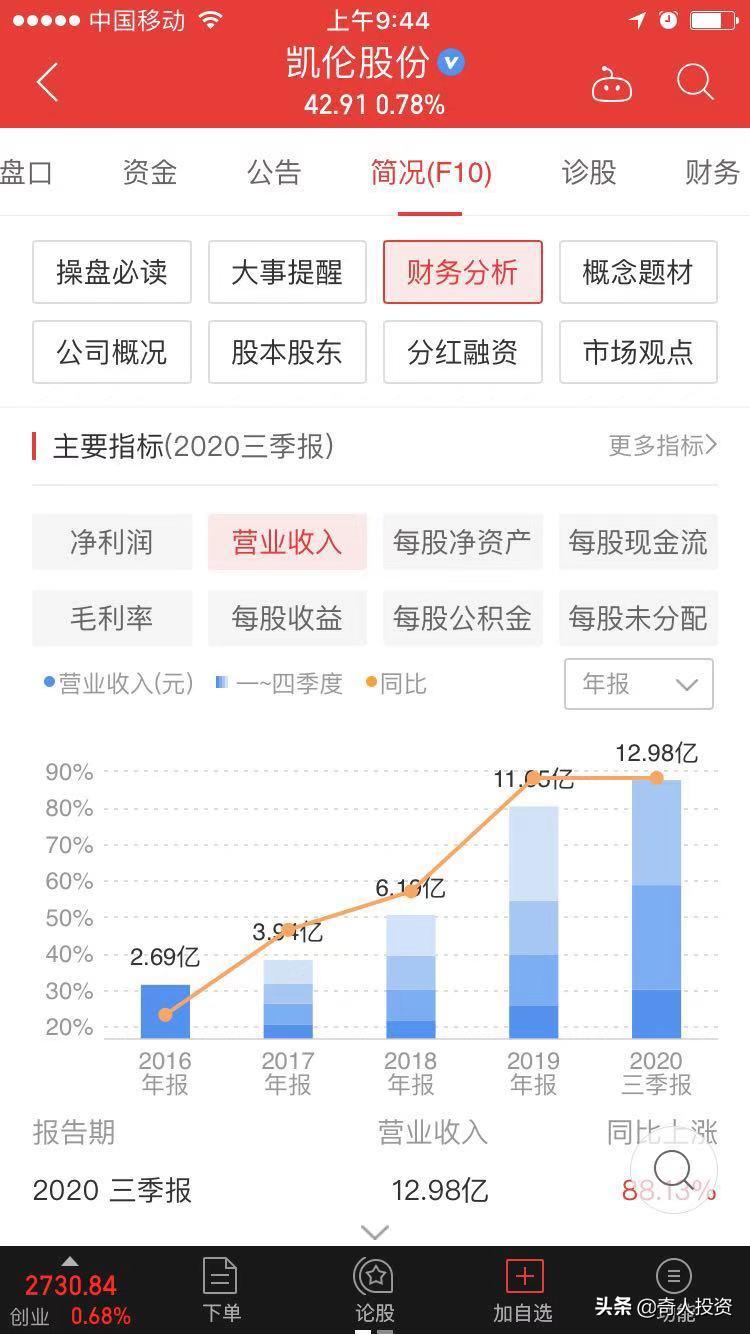Screen dimensions: 750x1334
Task: Tap the search icon at top right
Action: coord(695,84)
